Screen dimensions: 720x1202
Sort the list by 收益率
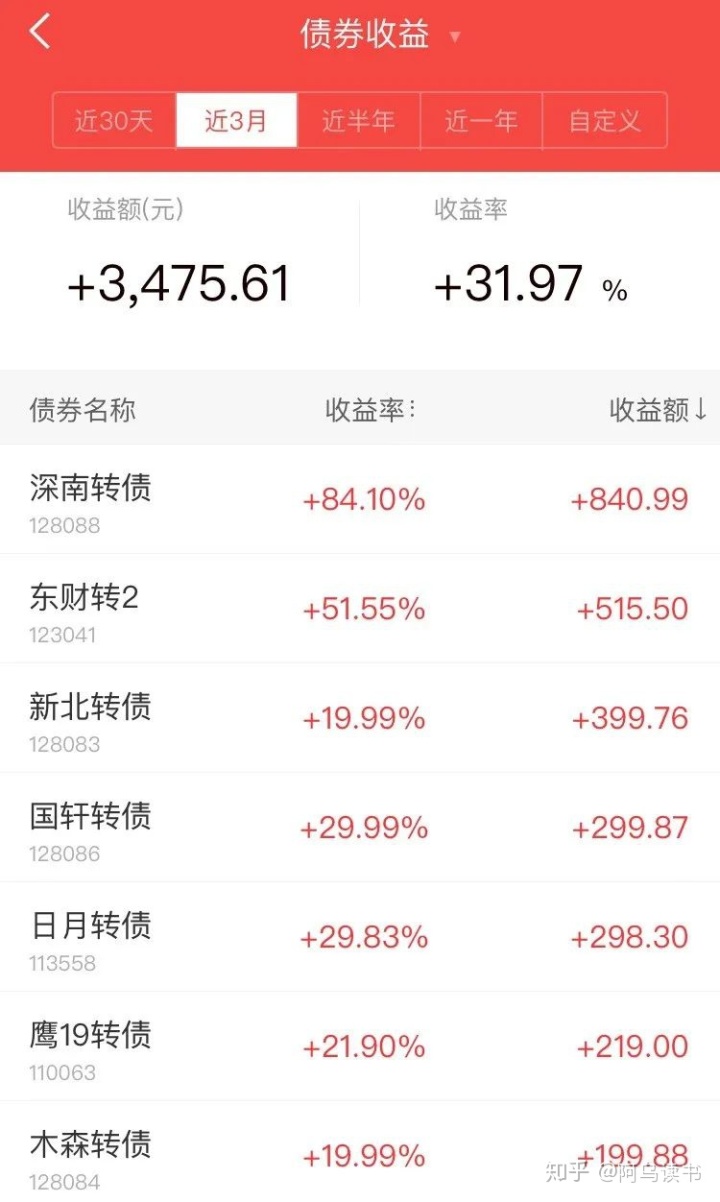pyautogui.click(x=371, y=410)
